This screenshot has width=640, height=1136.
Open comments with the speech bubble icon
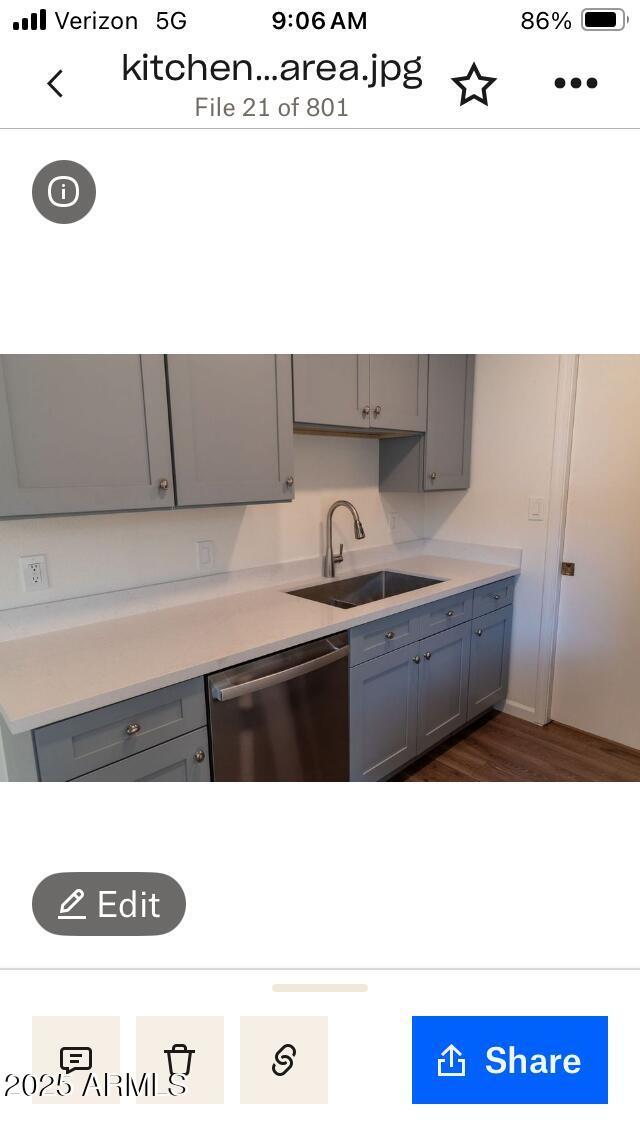(76, 1060)
